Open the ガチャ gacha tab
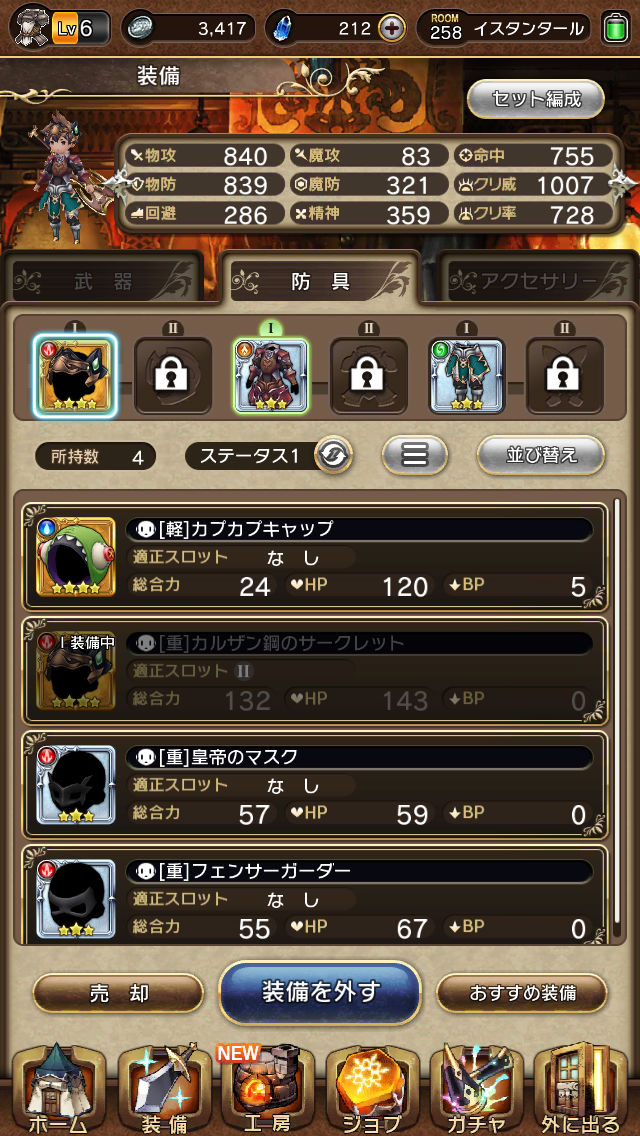The width and height of the screenshot is (640, 1136). pyautogui.click(x=476, y=1088)
